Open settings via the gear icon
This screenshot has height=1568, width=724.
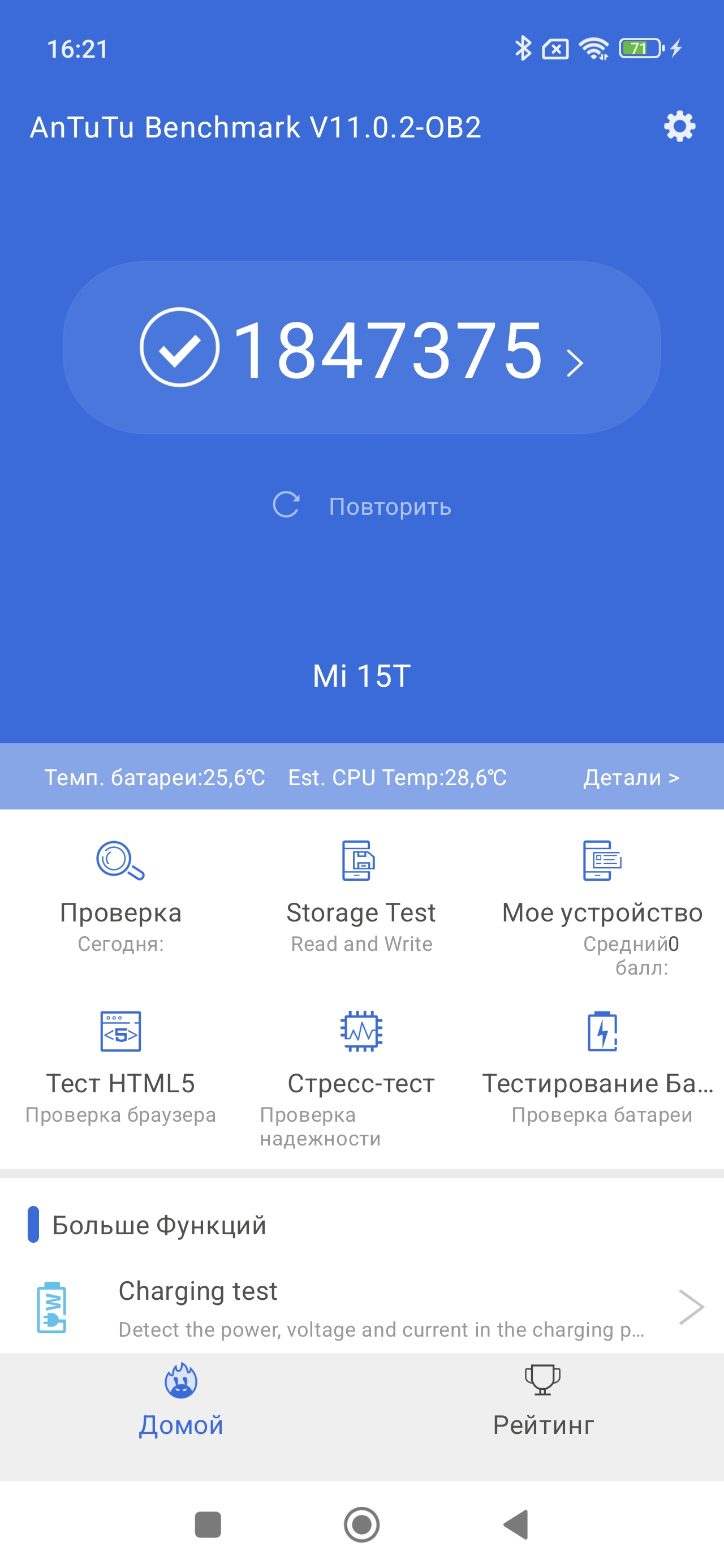[x=679, y=127]
